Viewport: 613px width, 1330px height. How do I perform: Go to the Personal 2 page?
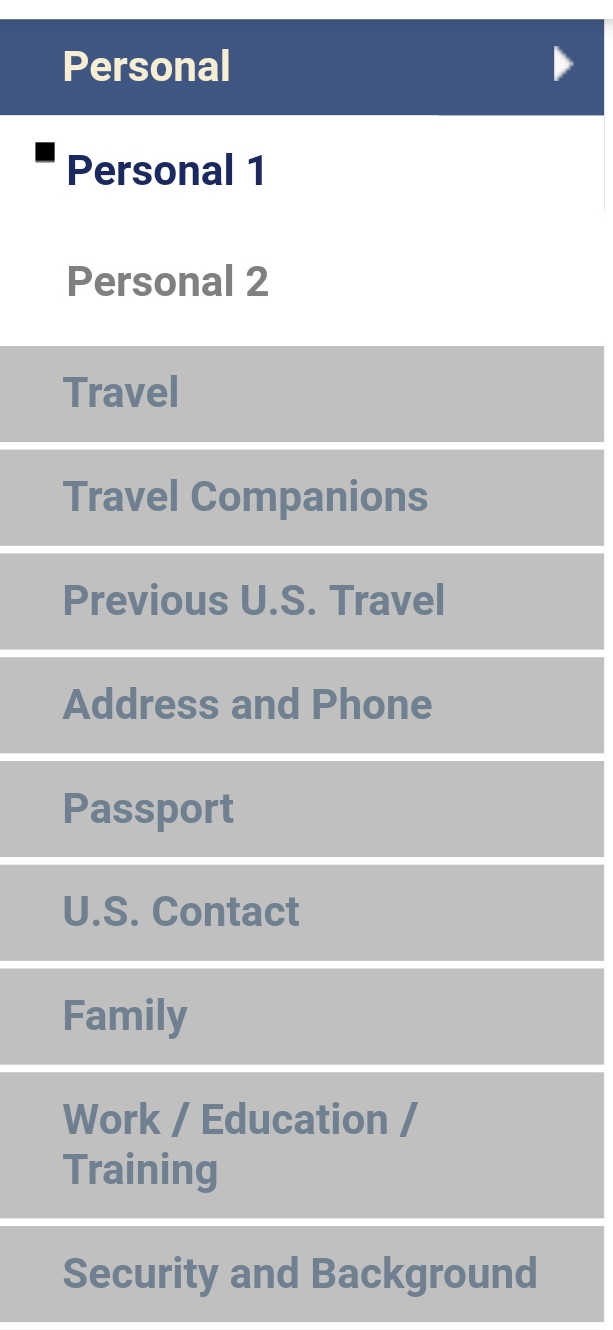coord(168,282)
